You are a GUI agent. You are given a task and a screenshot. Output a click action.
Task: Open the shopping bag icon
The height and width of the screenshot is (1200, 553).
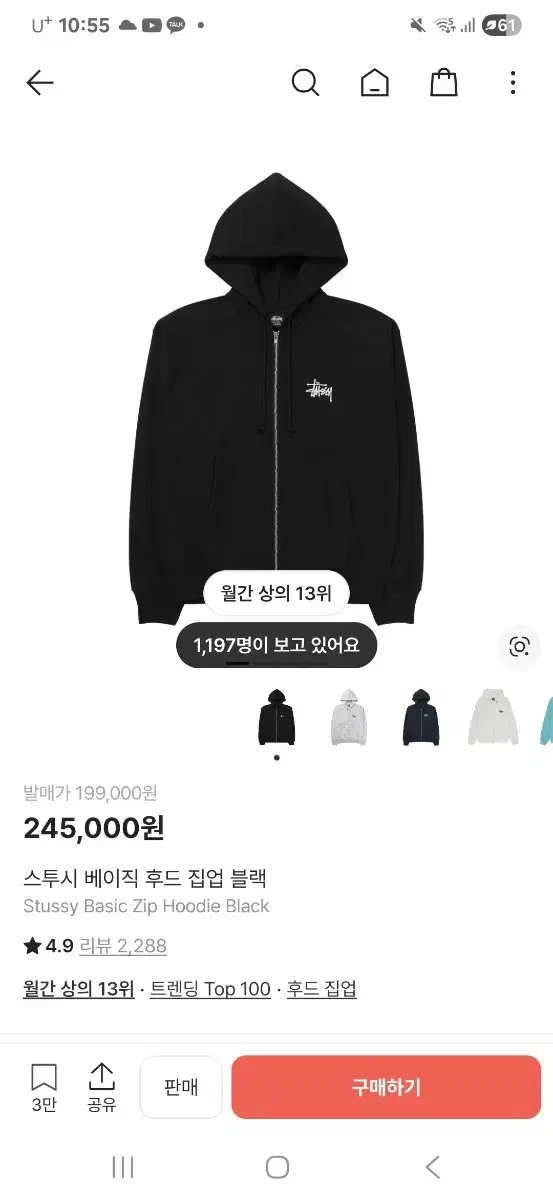(x=444, y=83)
